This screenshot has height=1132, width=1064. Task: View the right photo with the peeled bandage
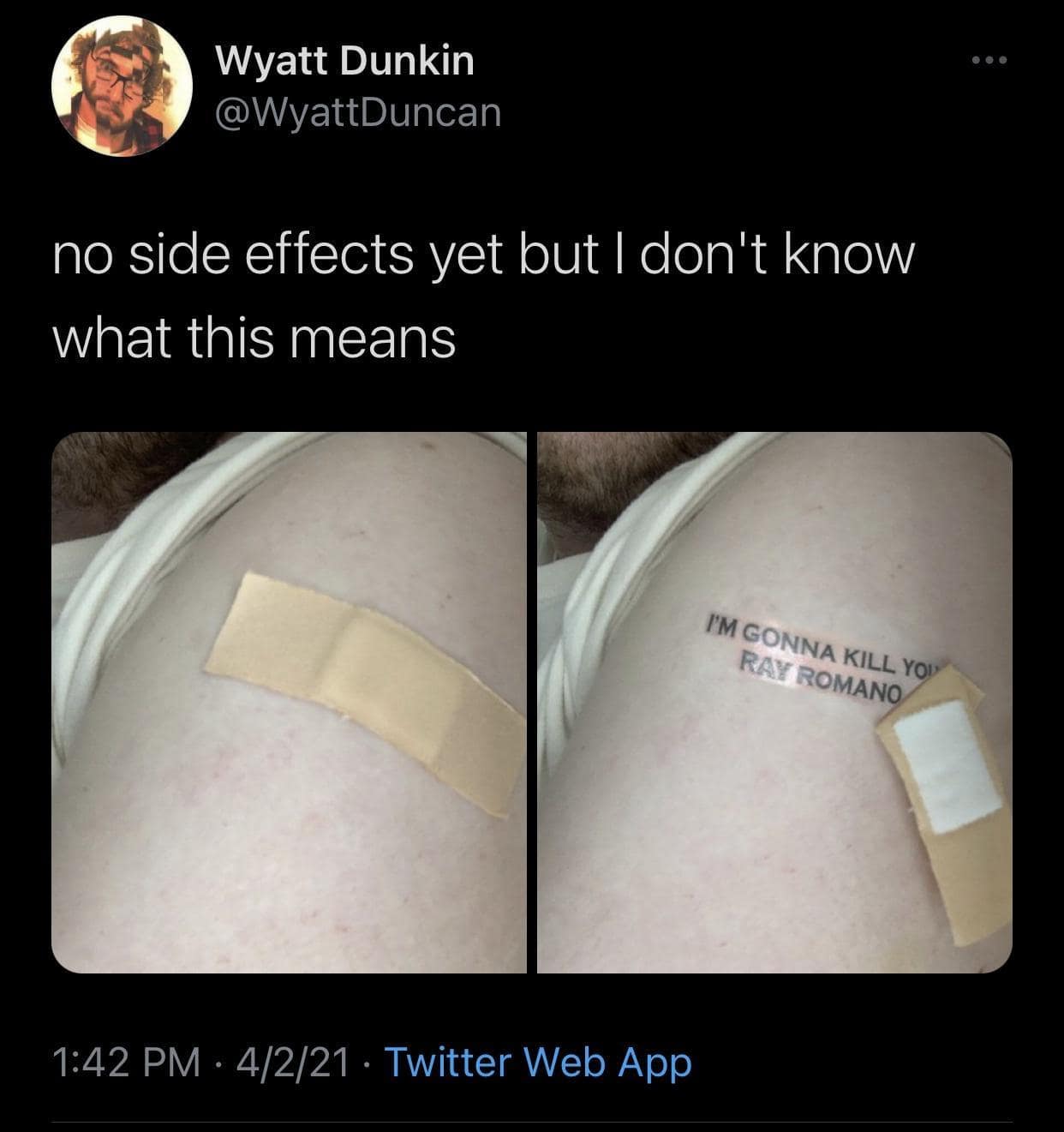[774, 703]
